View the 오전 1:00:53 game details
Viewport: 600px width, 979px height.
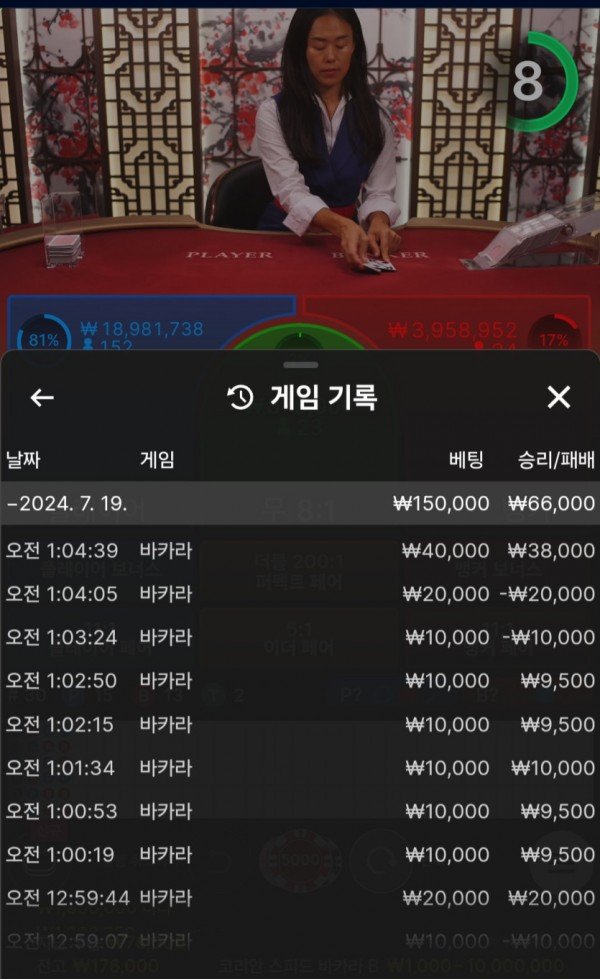click(x=300, y=811)
